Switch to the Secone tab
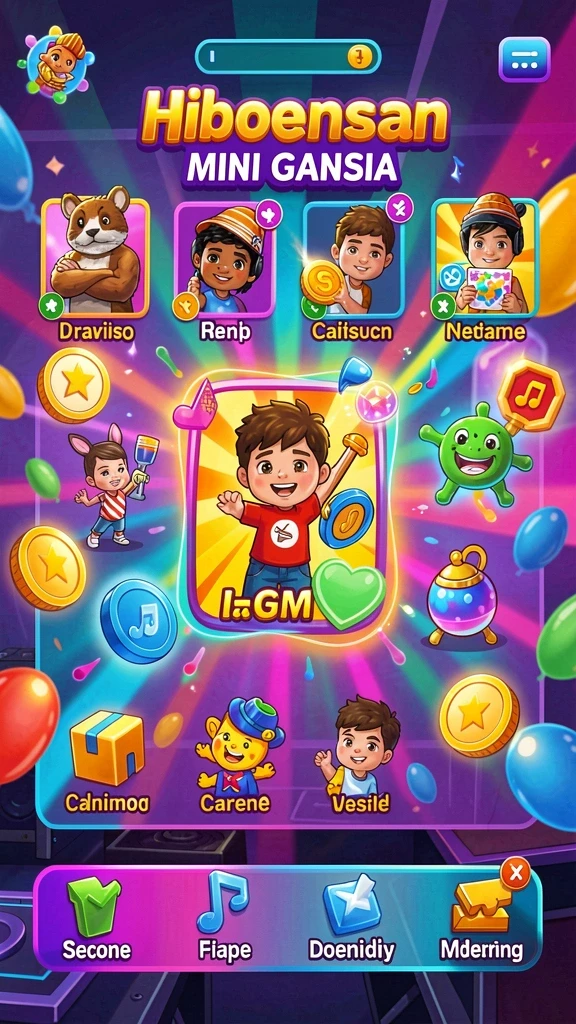576x1024 pixels. (x=97, y=918)
